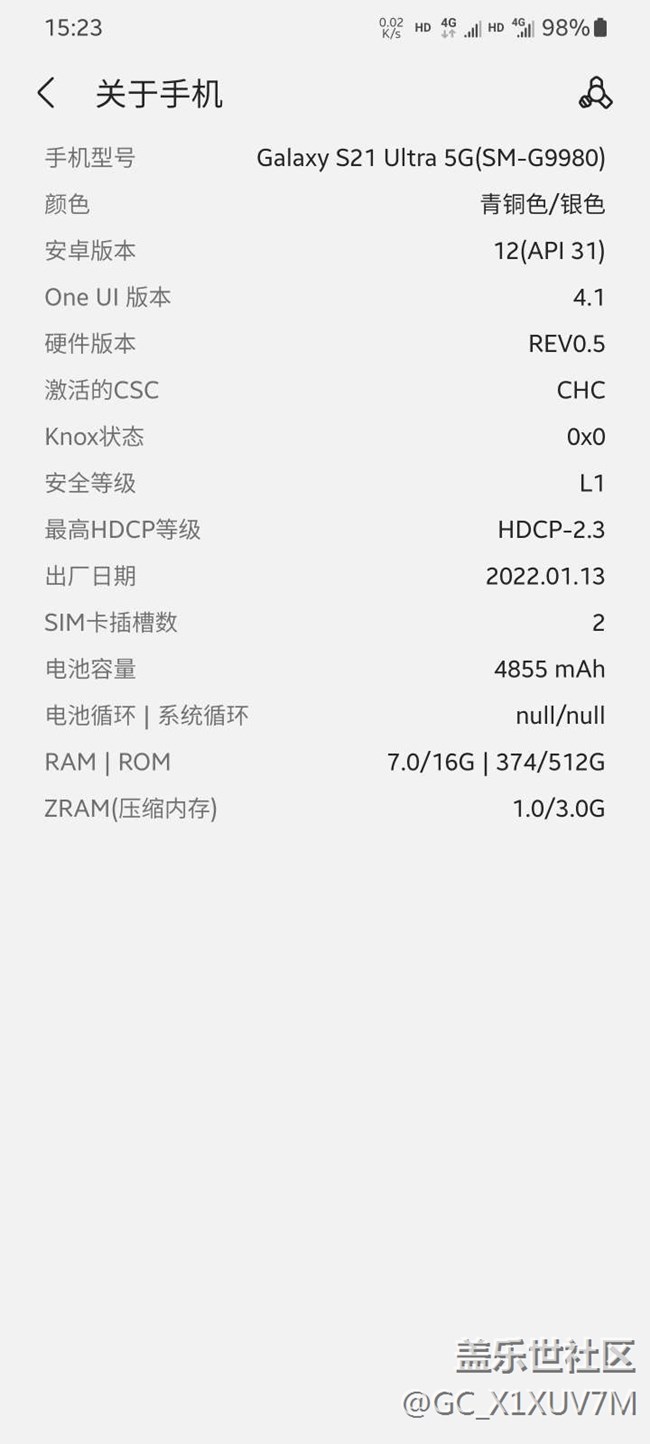
Task: Tap the three-shape icon in the app bar
Action: 596,93
